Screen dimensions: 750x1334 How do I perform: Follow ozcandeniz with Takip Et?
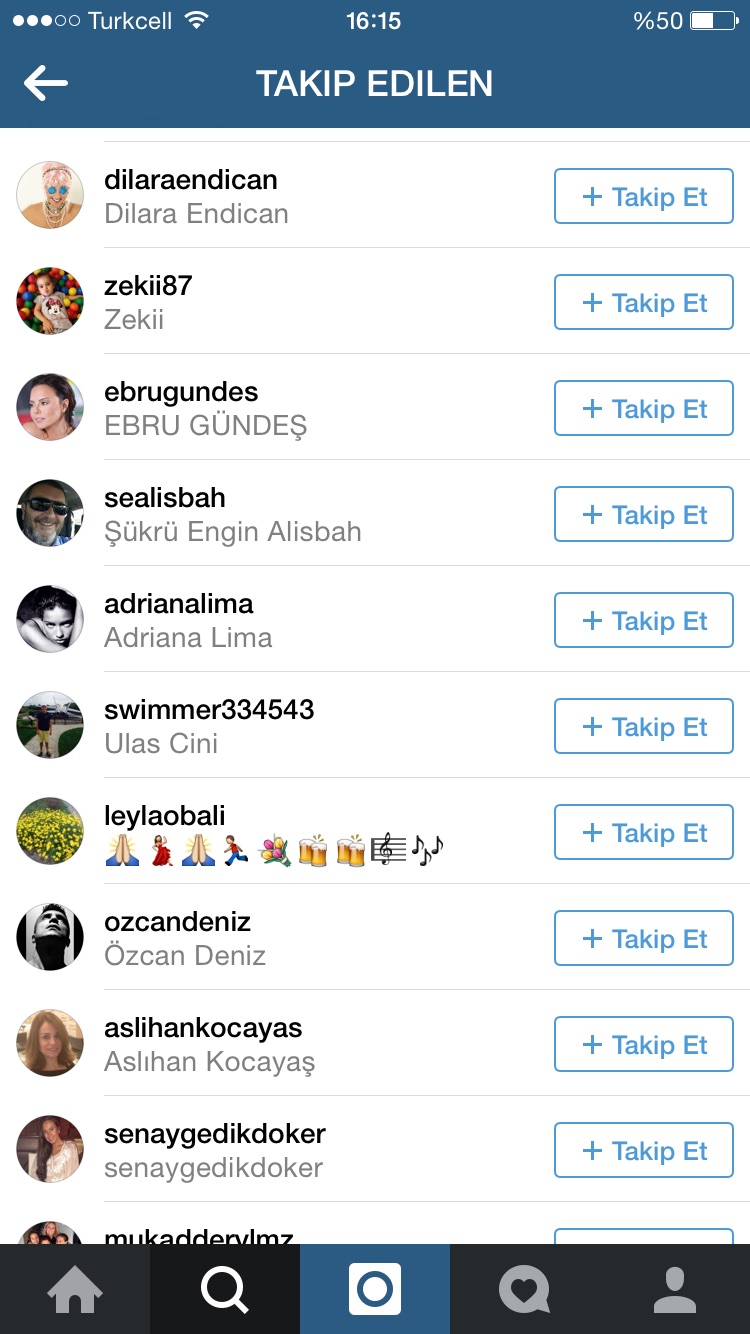click(x=643, y=939)
